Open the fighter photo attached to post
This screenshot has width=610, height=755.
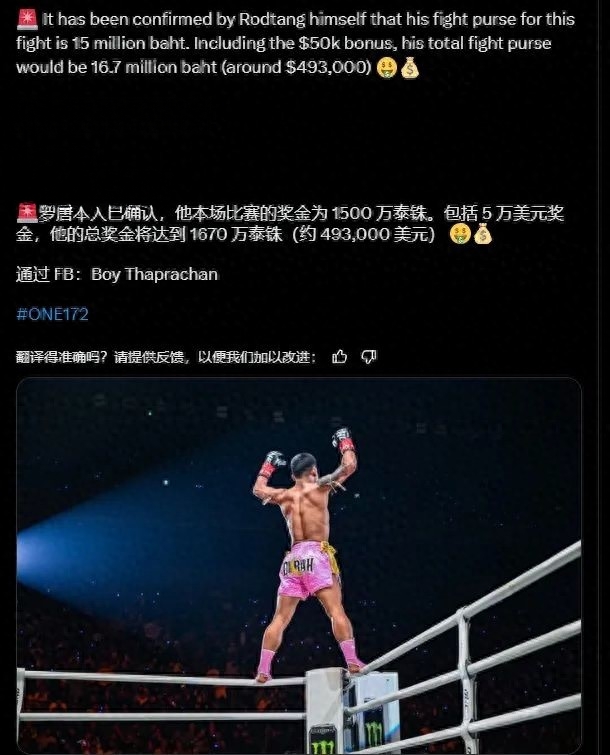pos(298,565)
